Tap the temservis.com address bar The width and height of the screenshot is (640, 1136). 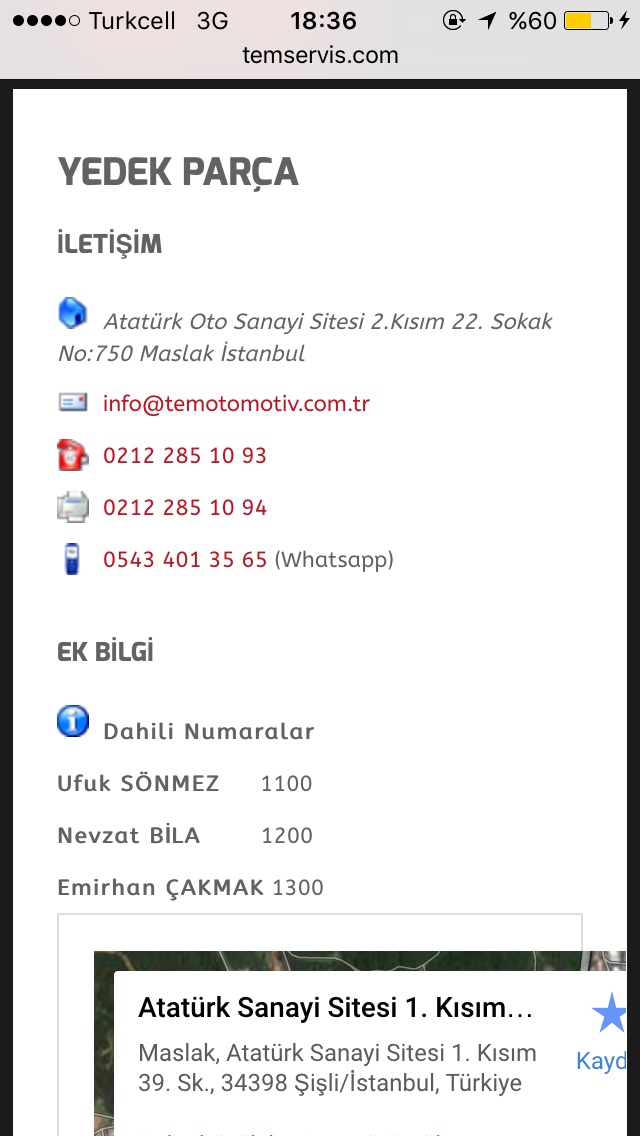pos(320,55)
